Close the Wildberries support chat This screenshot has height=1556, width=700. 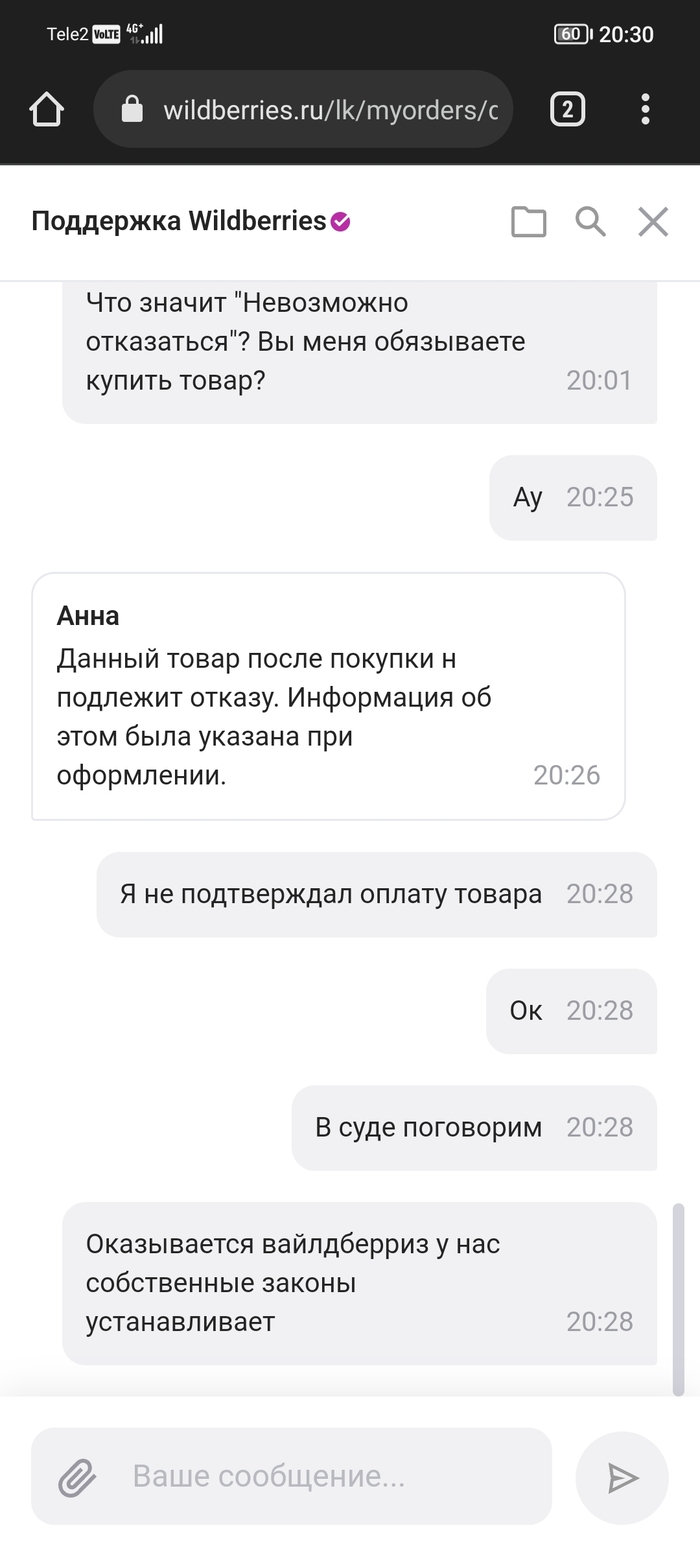point(653,221)
